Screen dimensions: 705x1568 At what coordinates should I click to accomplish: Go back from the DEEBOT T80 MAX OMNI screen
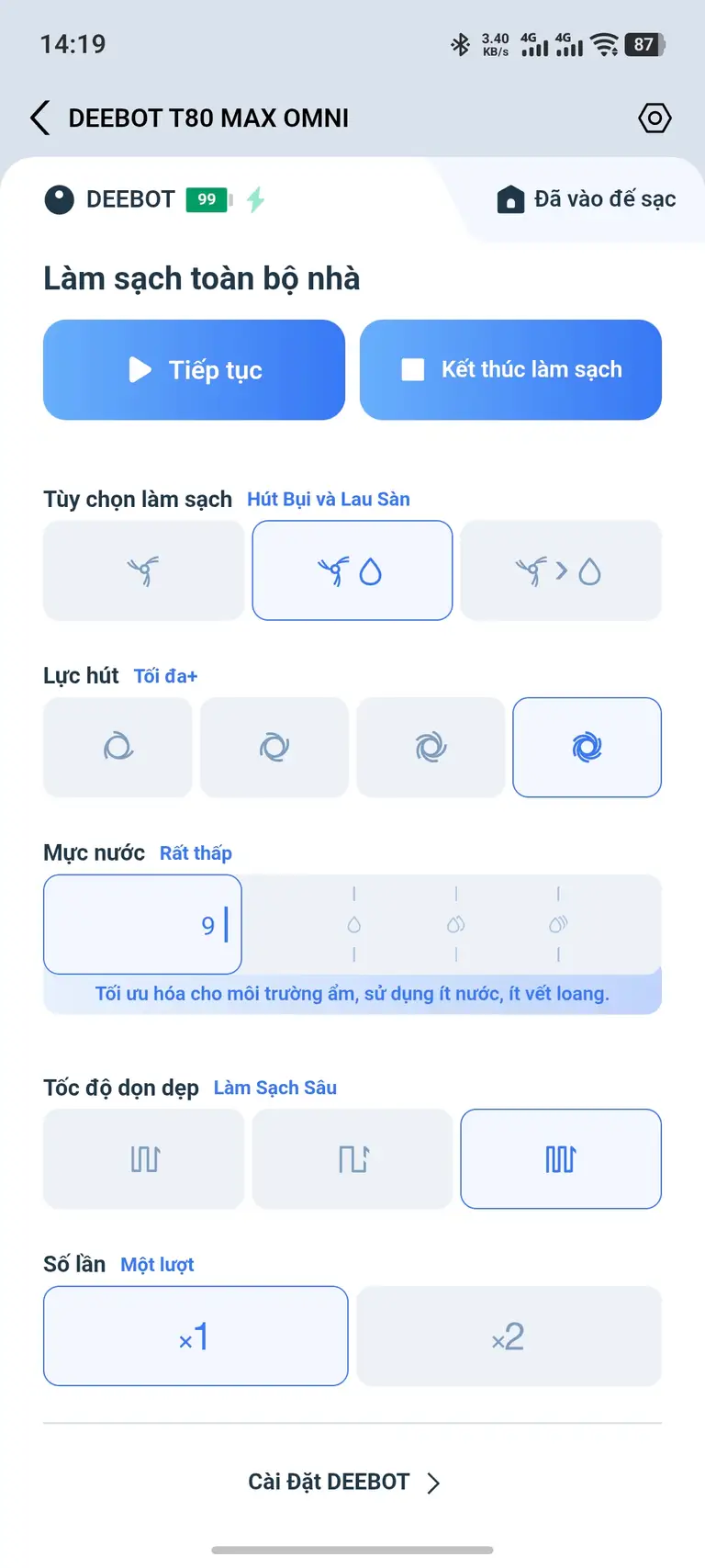(x=40, y=118)
